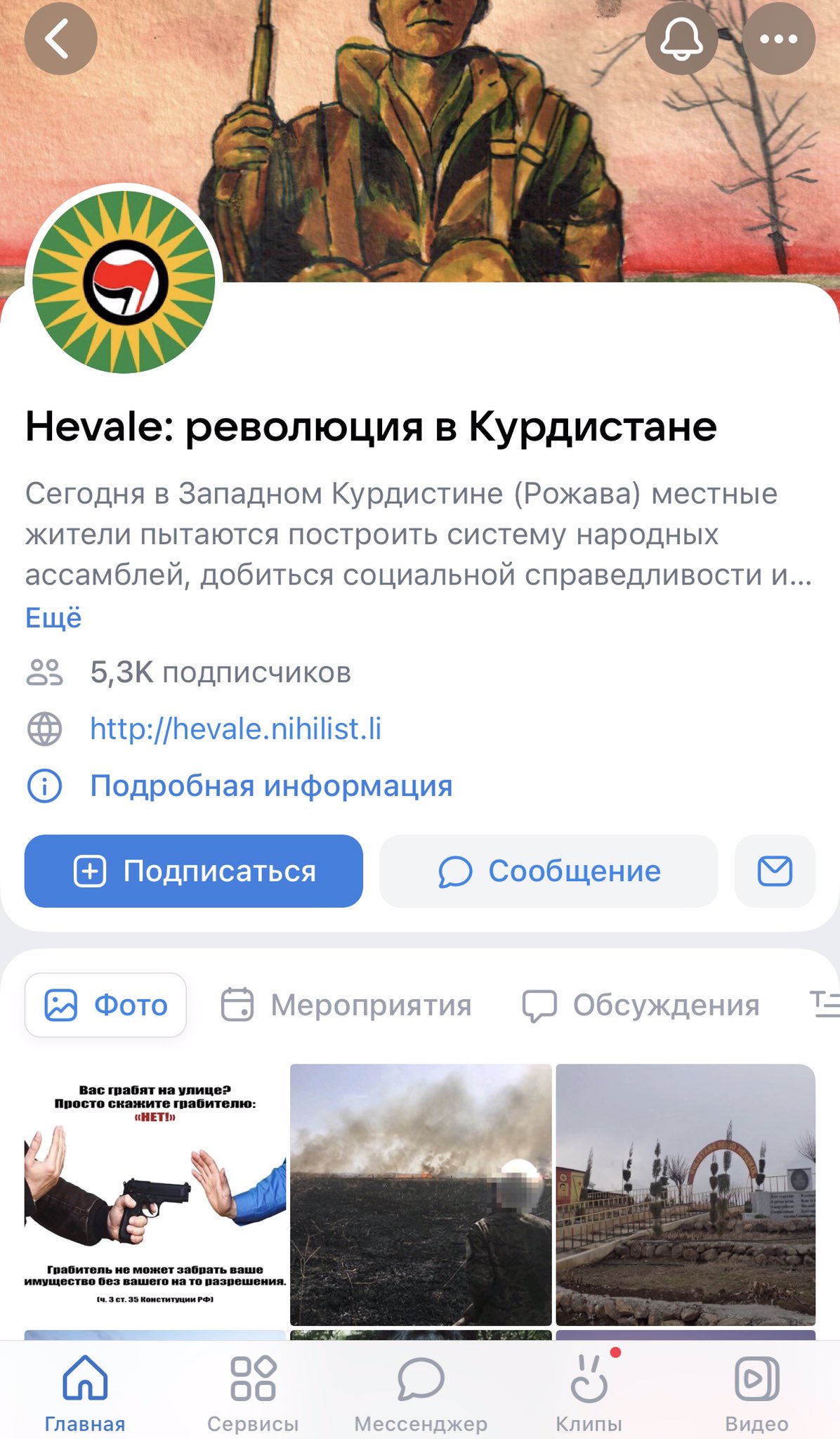840x1439 pixels.
Task: Open the hevale.nihilist.li website link
Action: click(236, 729)
